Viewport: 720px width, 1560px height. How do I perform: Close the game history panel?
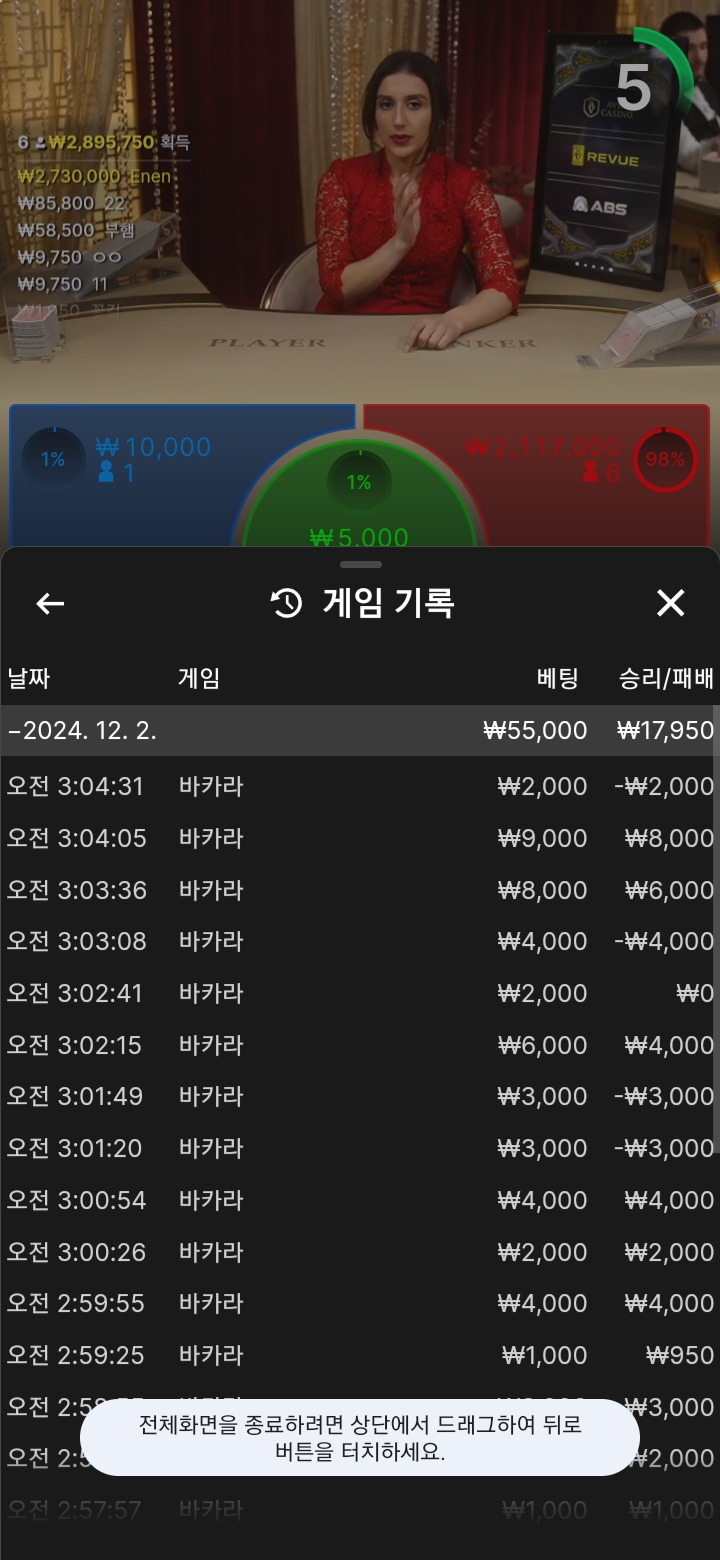point(670,603)
